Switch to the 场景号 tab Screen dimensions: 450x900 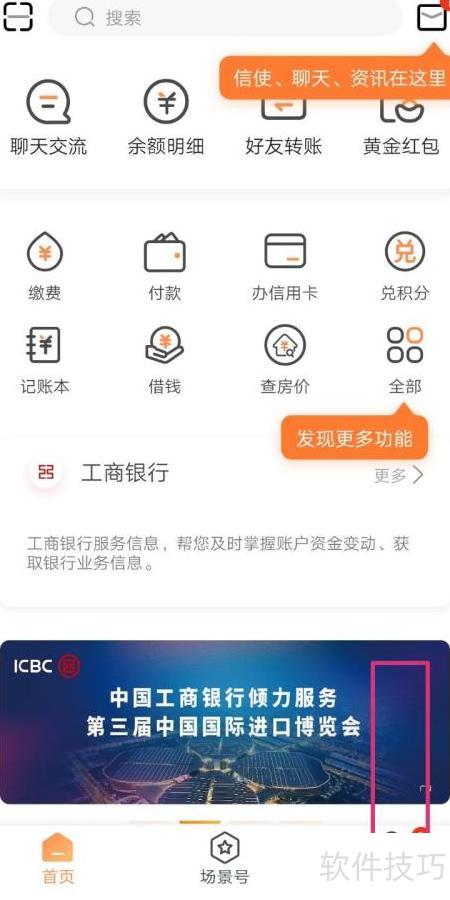pos(224,859)
